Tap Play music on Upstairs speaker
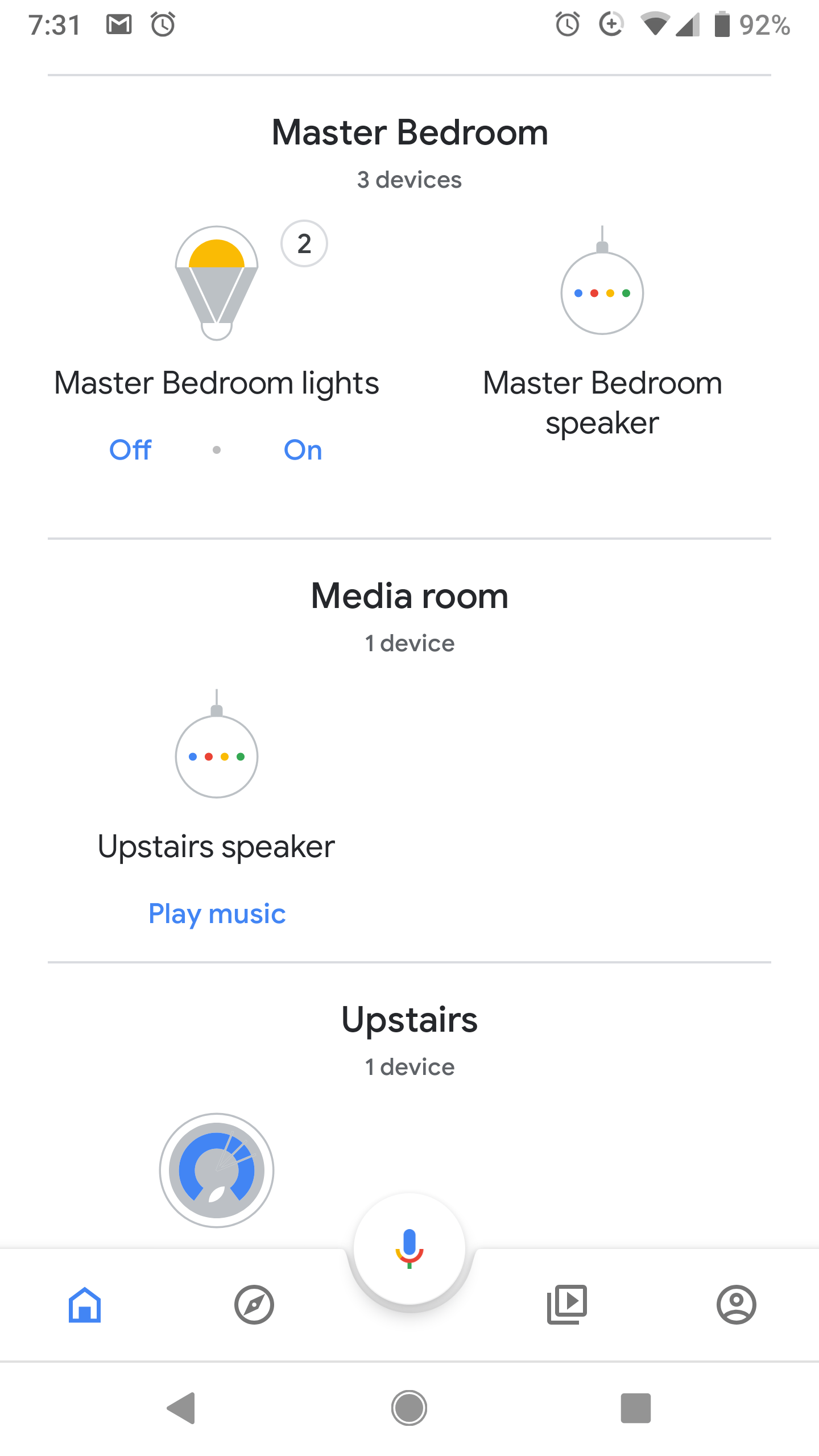The width and height of the screenshot is (819, 1456). [x=217, y=914]
